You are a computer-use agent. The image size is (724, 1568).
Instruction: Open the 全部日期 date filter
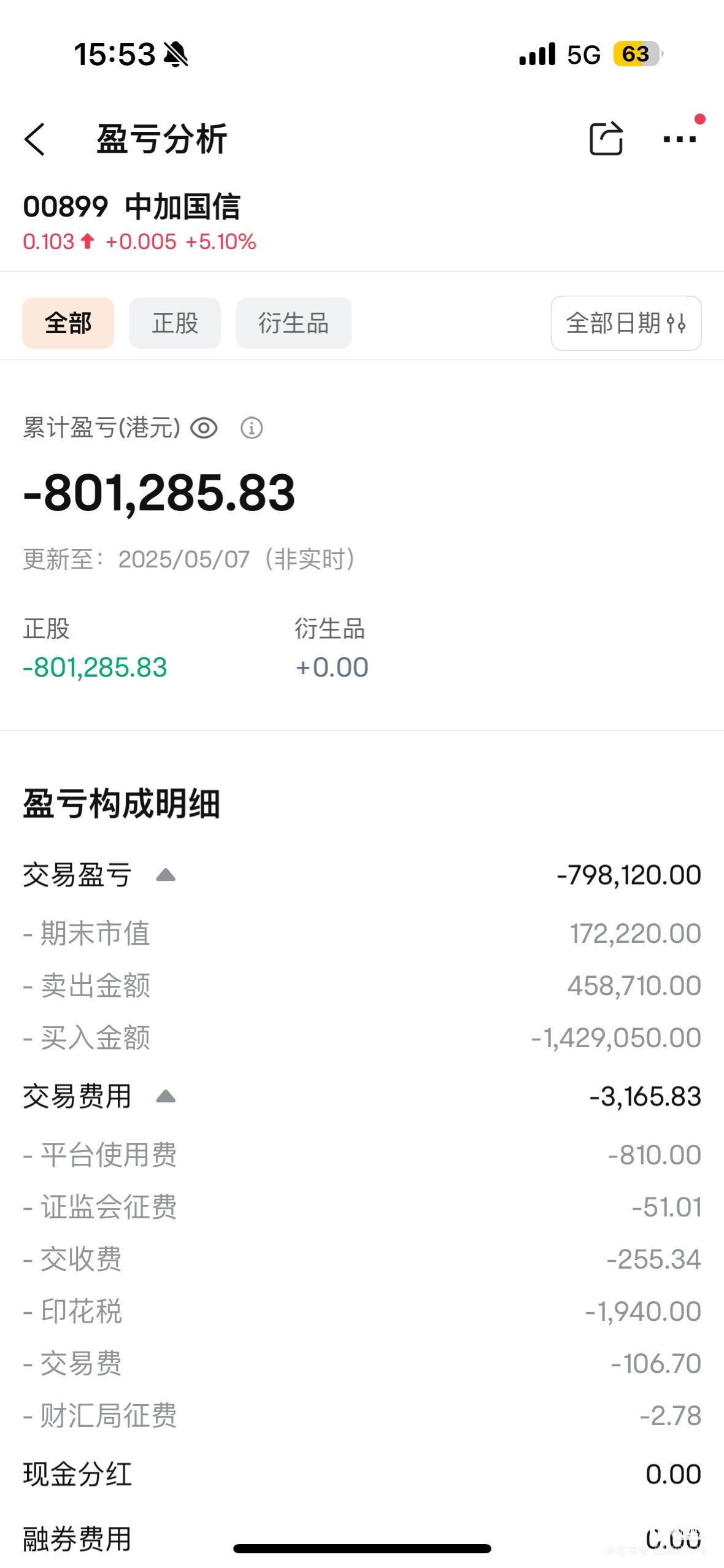point(626,323)
